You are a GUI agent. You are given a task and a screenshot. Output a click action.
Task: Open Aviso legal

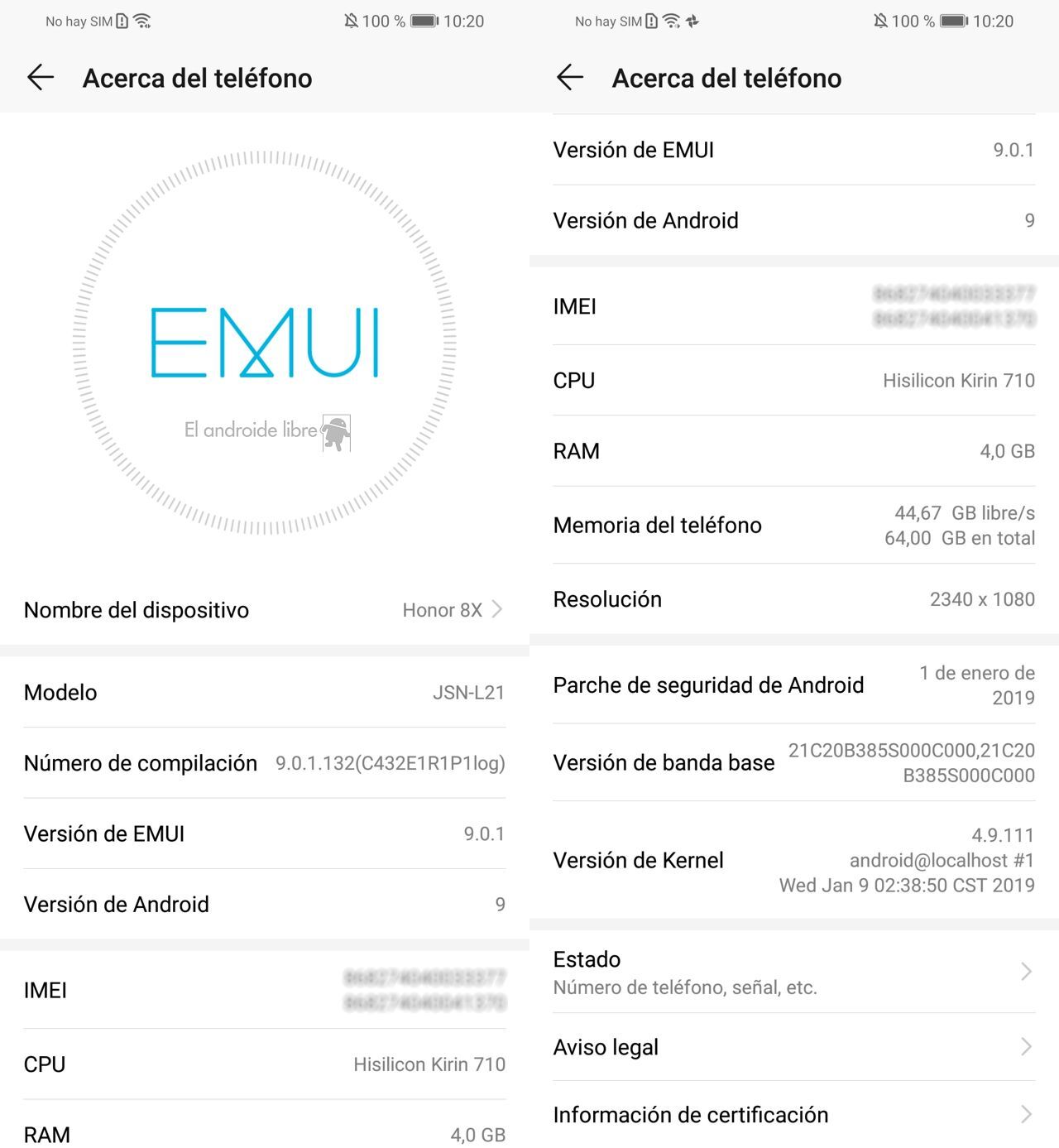tap(793, 1047)
